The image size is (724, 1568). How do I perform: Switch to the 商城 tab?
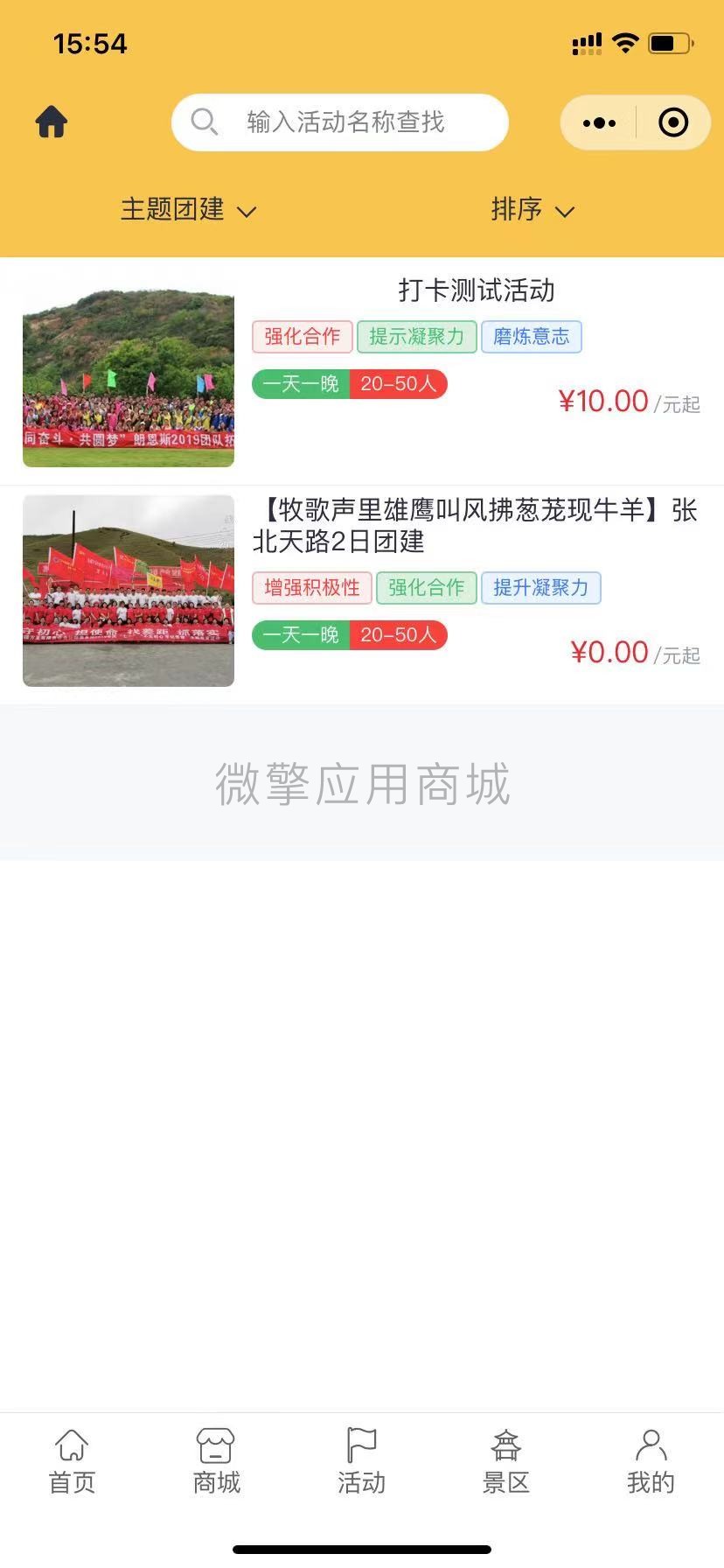216,1462
